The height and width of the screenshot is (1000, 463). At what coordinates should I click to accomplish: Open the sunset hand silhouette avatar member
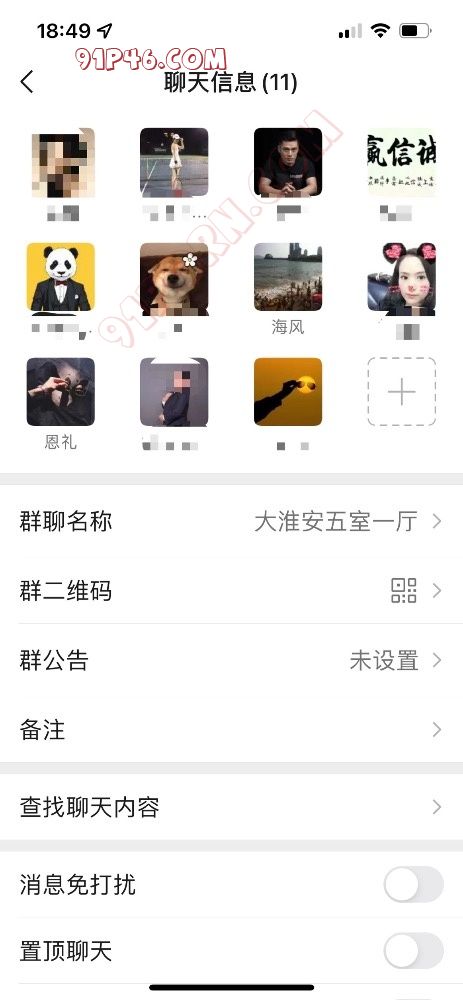coord(288,392)
